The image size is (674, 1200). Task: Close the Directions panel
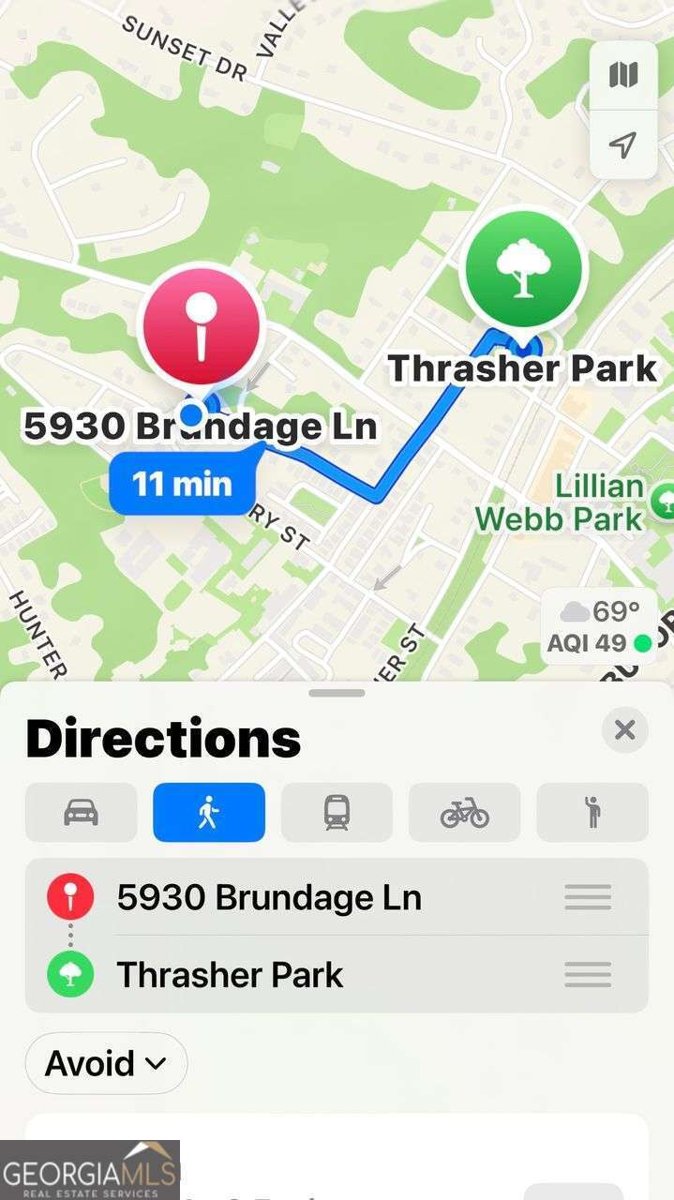pyautogui.click(x=625, y=730)
